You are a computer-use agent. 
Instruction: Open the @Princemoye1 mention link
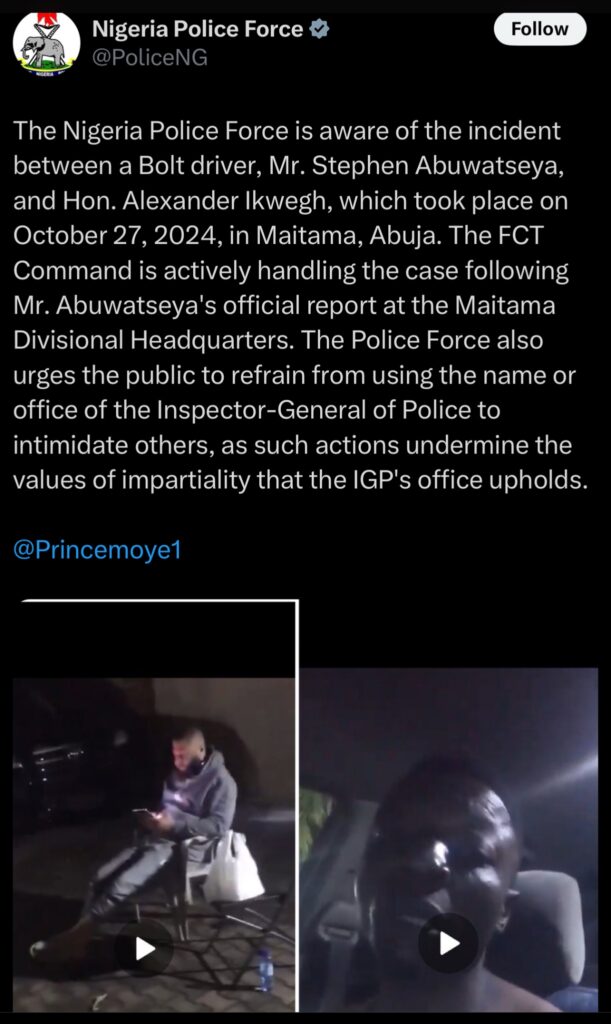(x=97, y=549)
